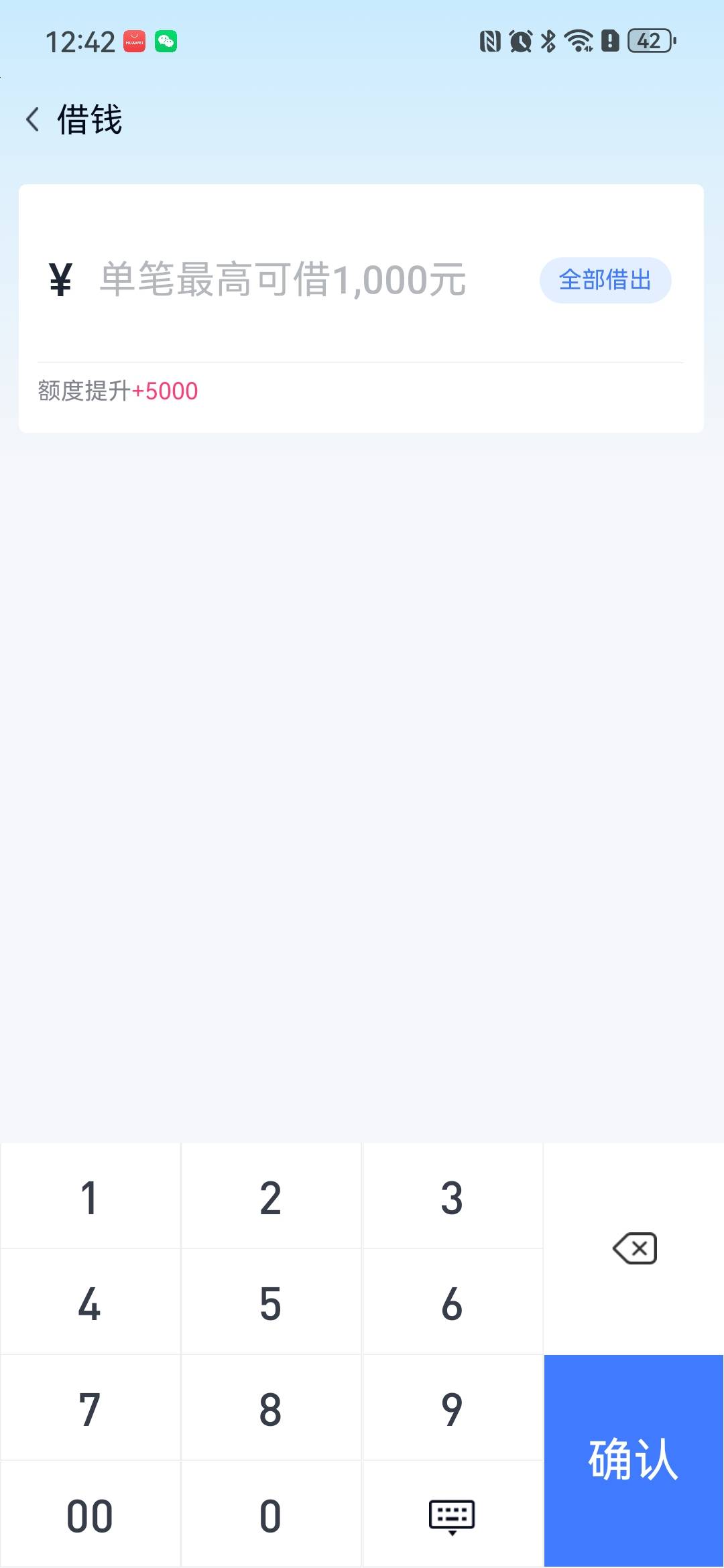724x1568 pixels.
Task: Tap the 00 key on keypad
Action: (90, 1515)
